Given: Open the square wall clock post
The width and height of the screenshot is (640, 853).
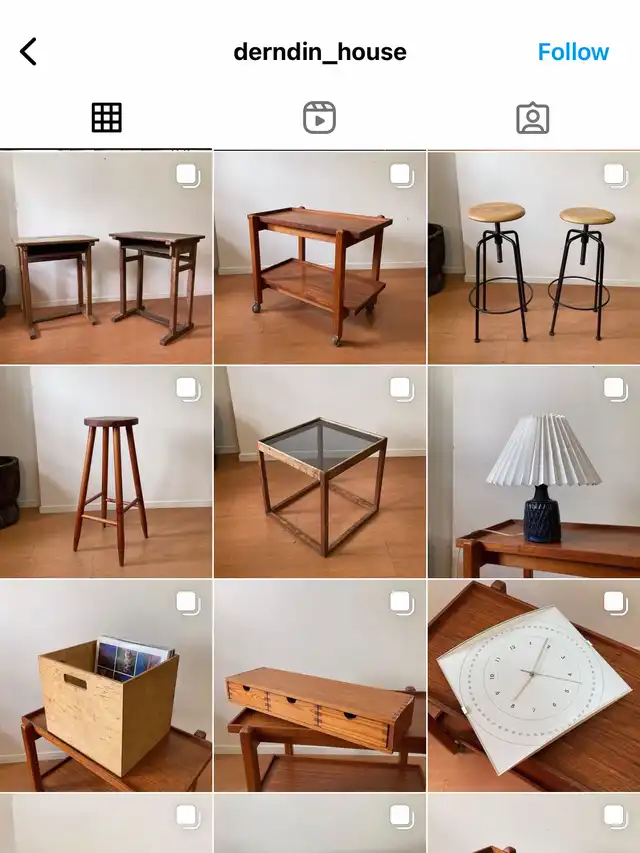Looking at the screenshot, I should tap(534, 685).
